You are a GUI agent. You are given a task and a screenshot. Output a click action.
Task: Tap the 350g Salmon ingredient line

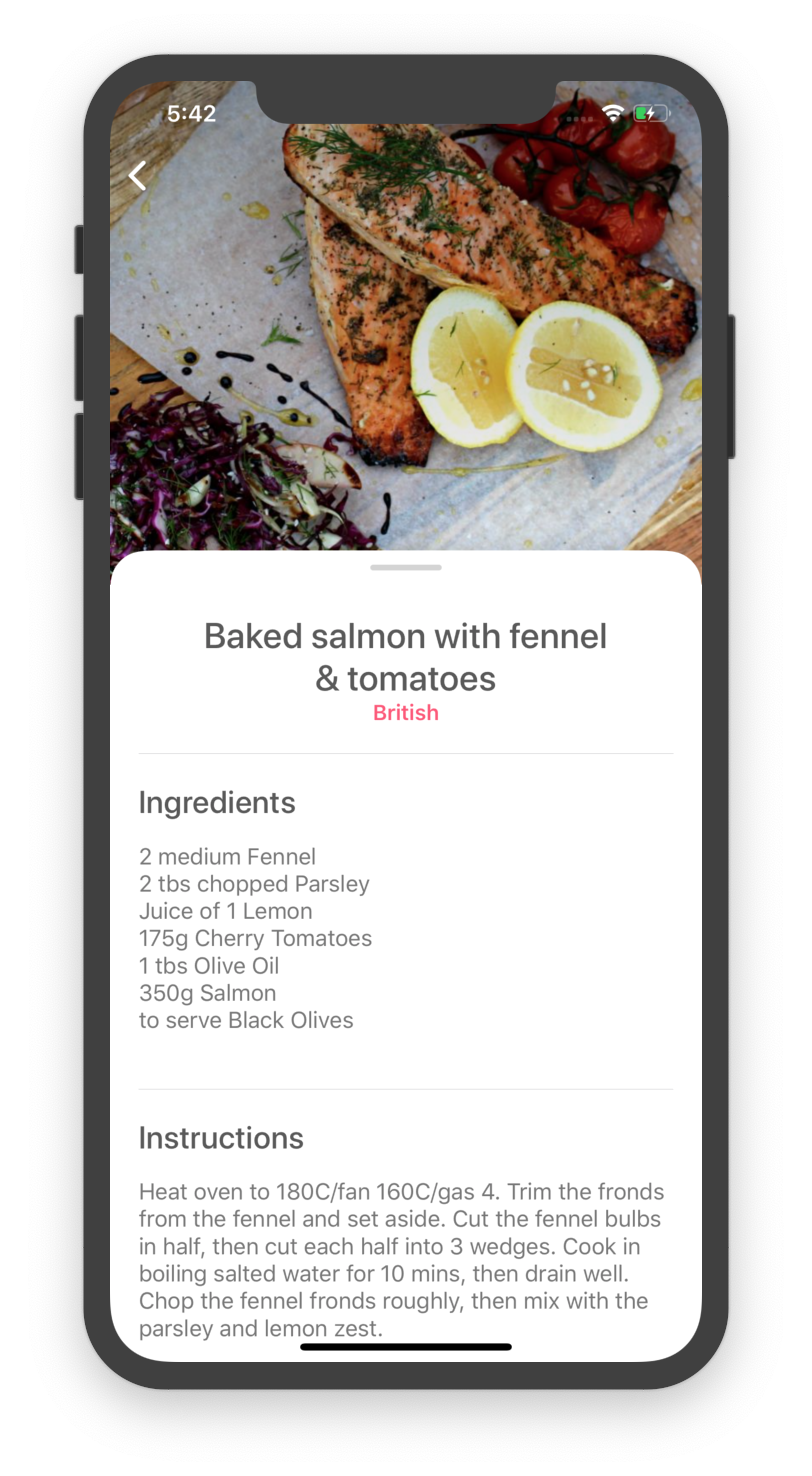207,993
